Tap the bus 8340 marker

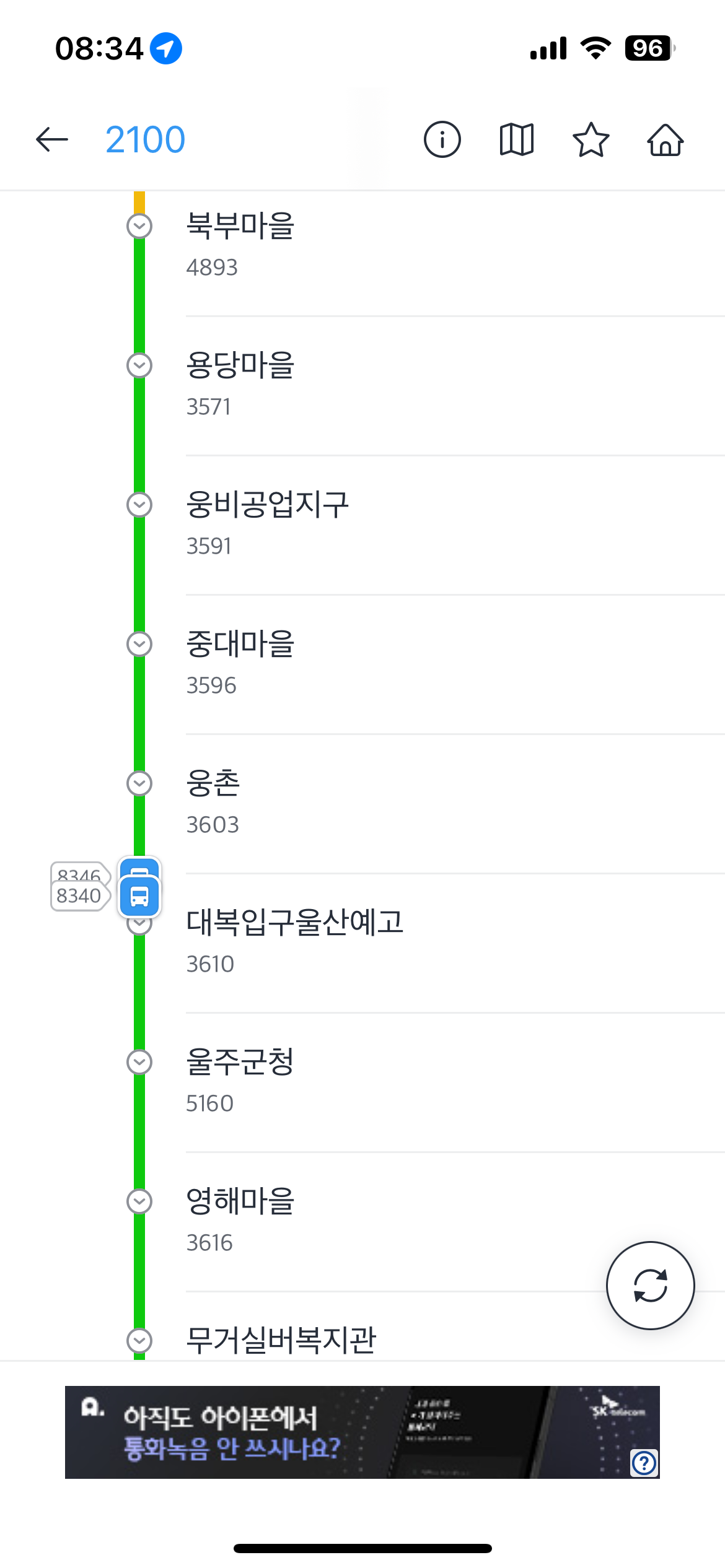click(139, 896)
